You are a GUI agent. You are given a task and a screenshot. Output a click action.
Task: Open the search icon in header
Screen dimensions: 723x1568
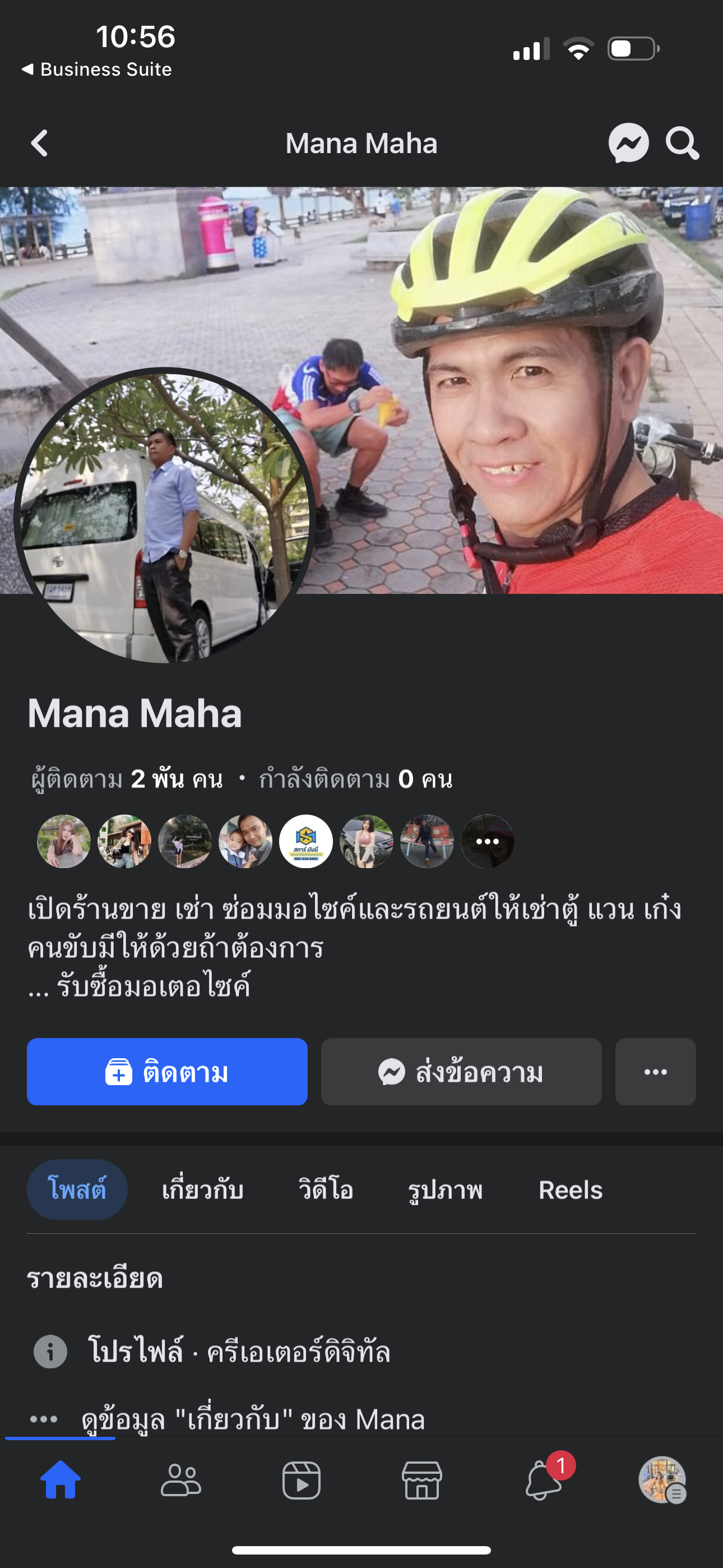682,144
